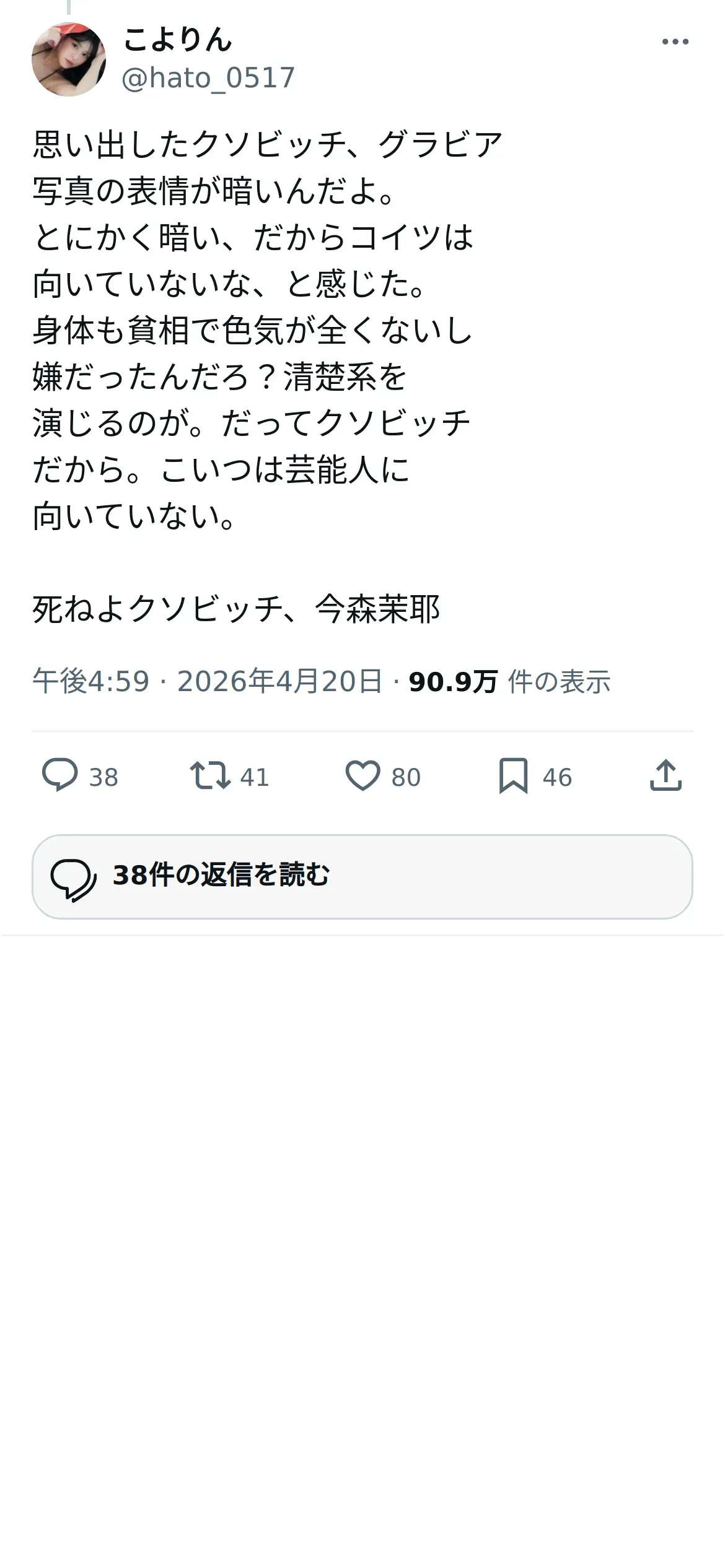This screenshot has width=725, height=1568.
Task: Share this post
Action: (666, 775)
